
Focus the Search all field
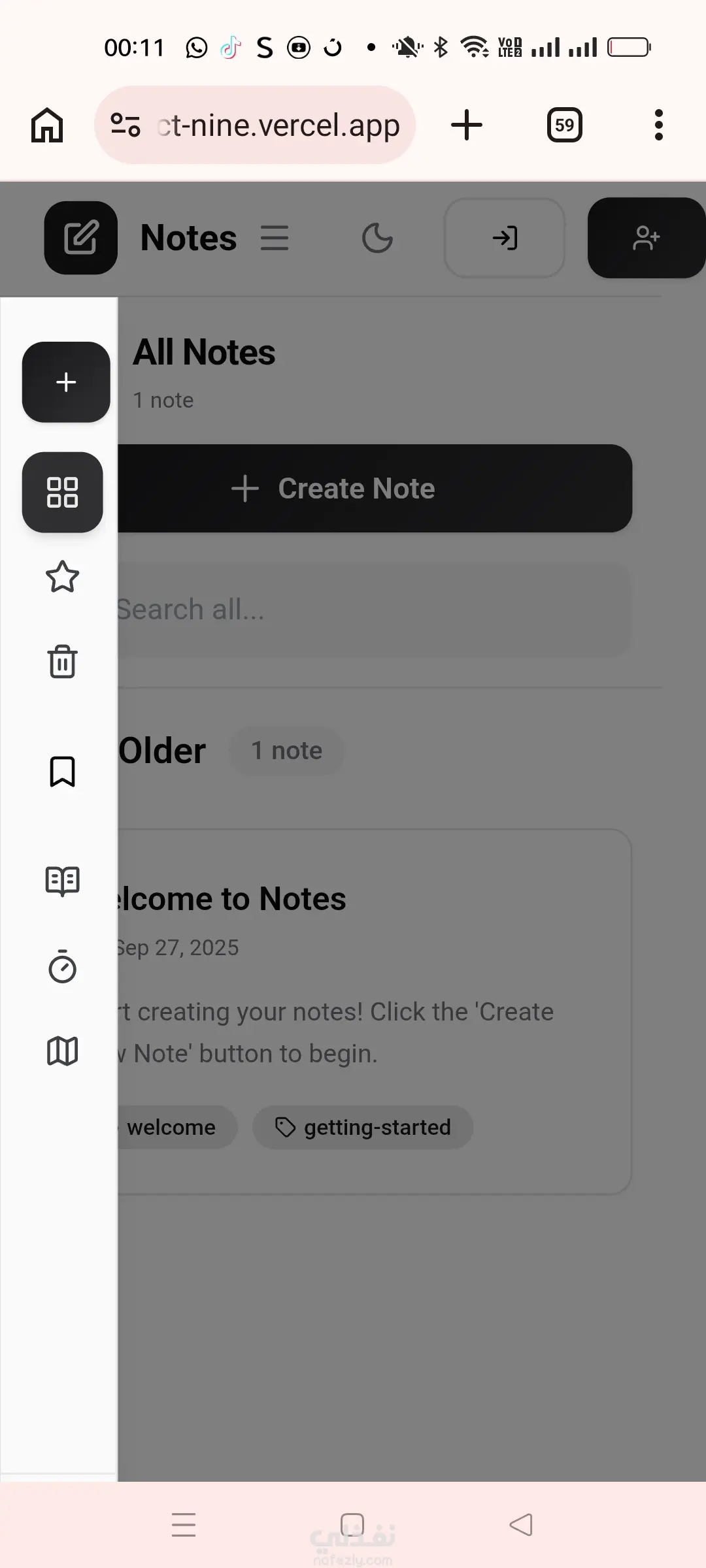pyautogui.click(x=375, y=610)
